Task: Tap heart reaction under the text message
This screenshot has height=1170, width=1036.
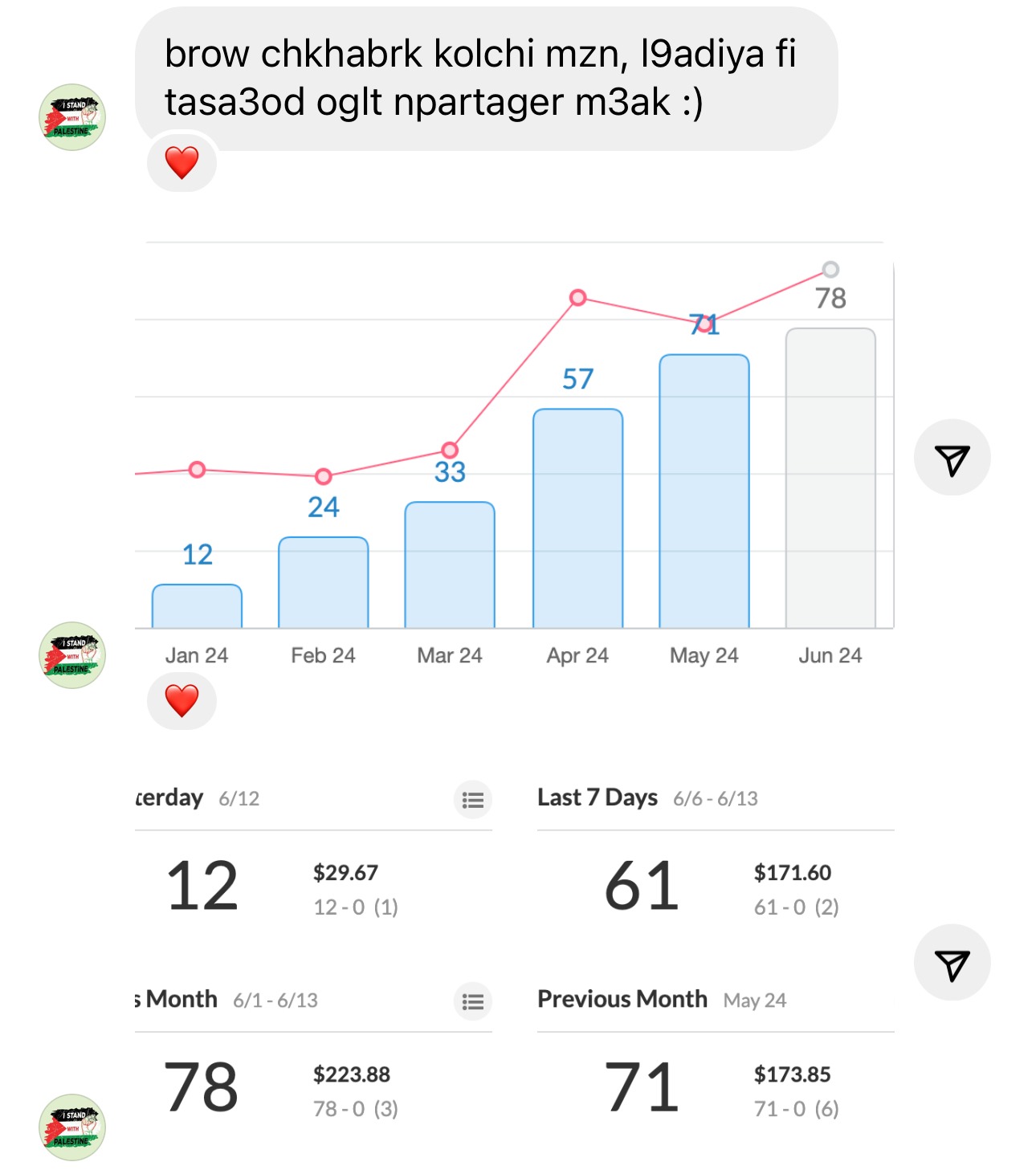Action: 182,163
